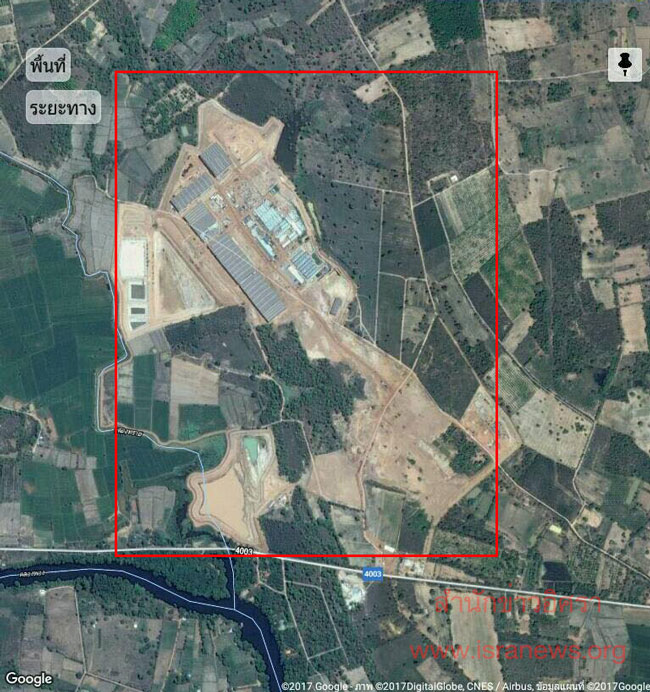Select the พื้นที่ (area) measurement button
This screenshot has width=650, height=692.
[48, 66]
